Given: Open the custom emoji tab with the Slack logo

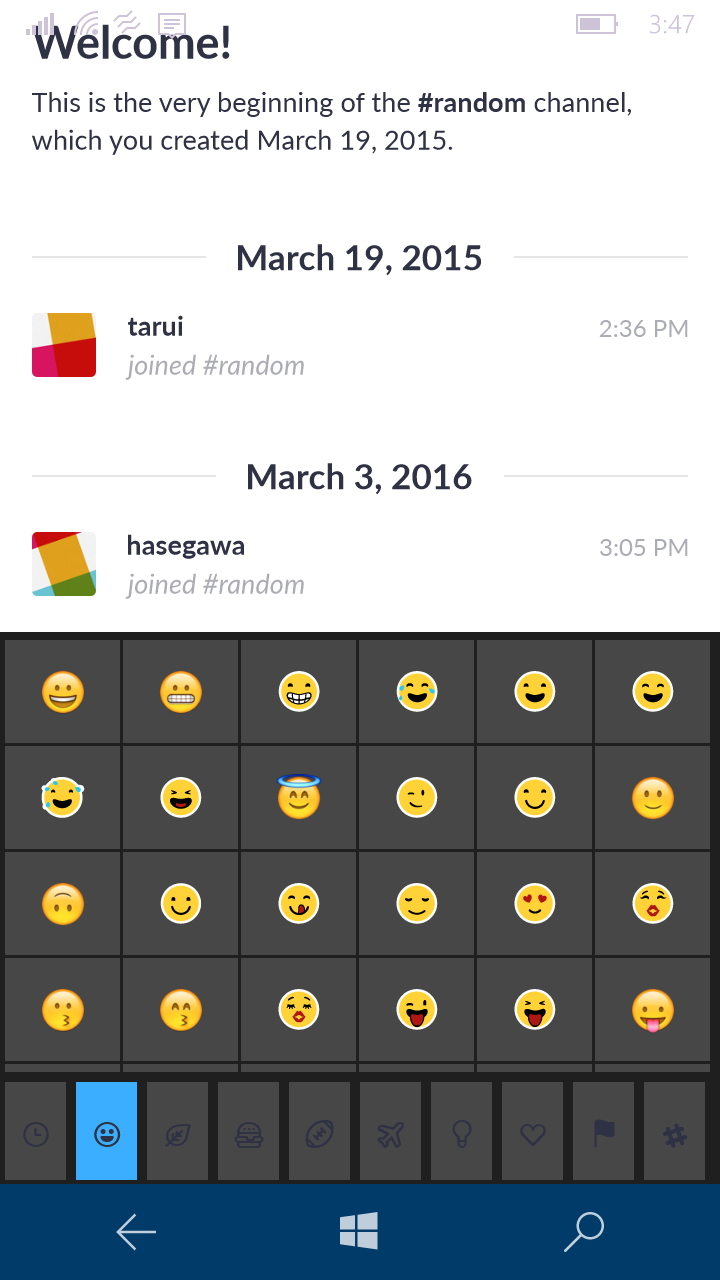Looking at the screenshot, I should (675, 1133).
